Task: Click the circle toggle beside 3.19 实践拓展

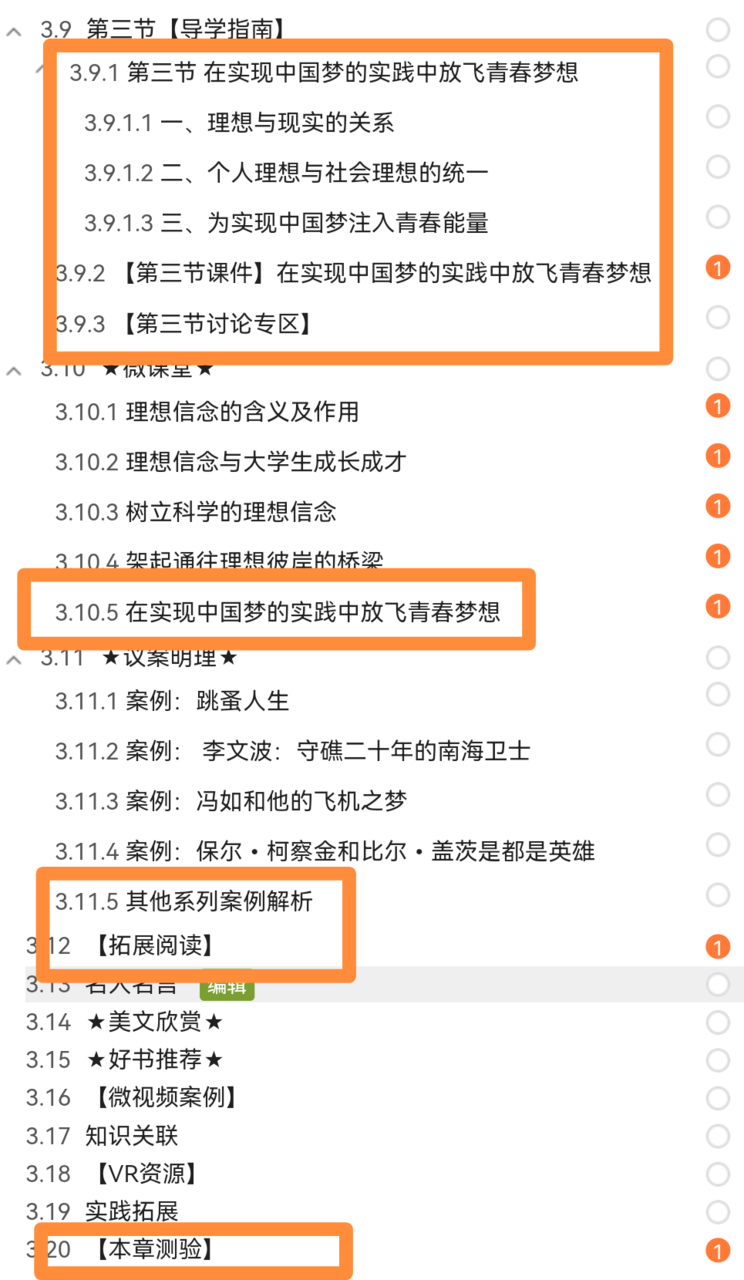Action: [x=718, y=1211]
